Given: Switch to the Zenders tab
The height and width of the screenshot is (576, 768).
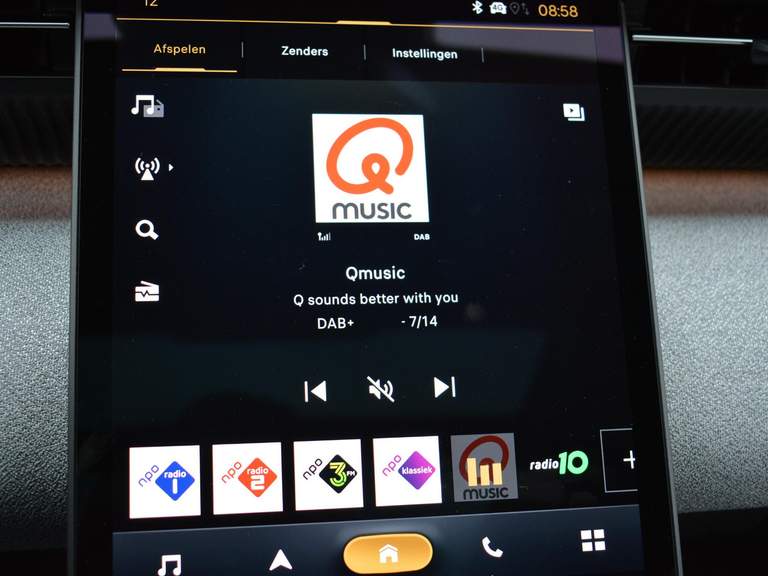Looking at the screenshot, I should click(304, 51).
